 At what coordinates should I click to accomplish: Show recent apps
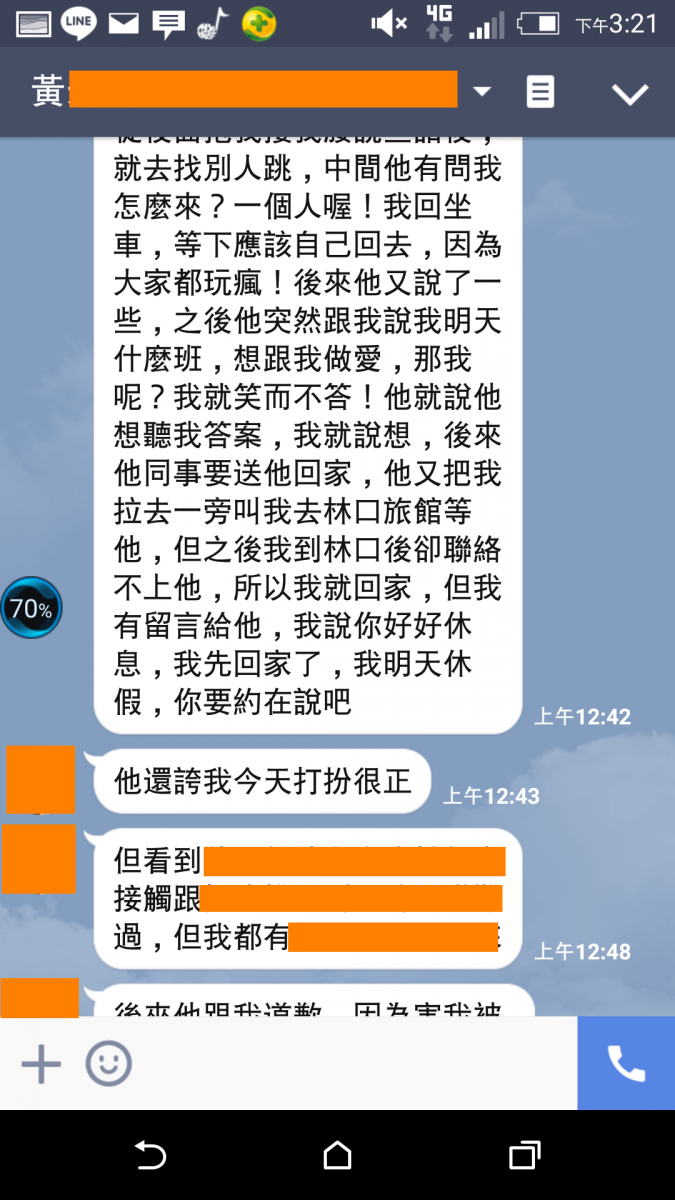click(x=524, y=1156)
